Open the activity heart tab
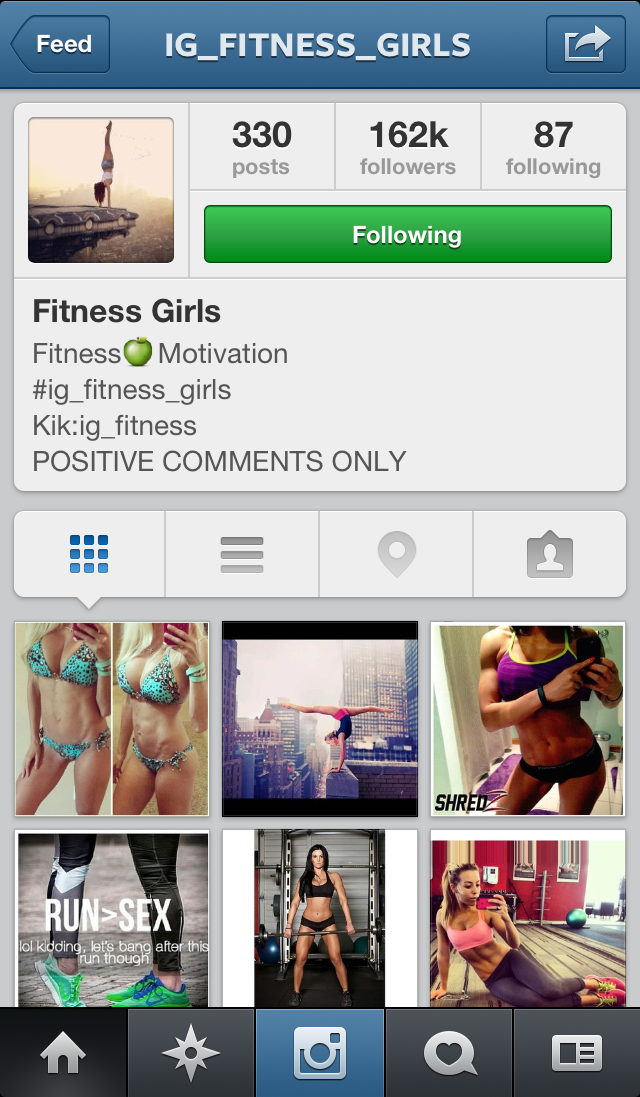640x1097 pixels. [x=448, y=1053]
